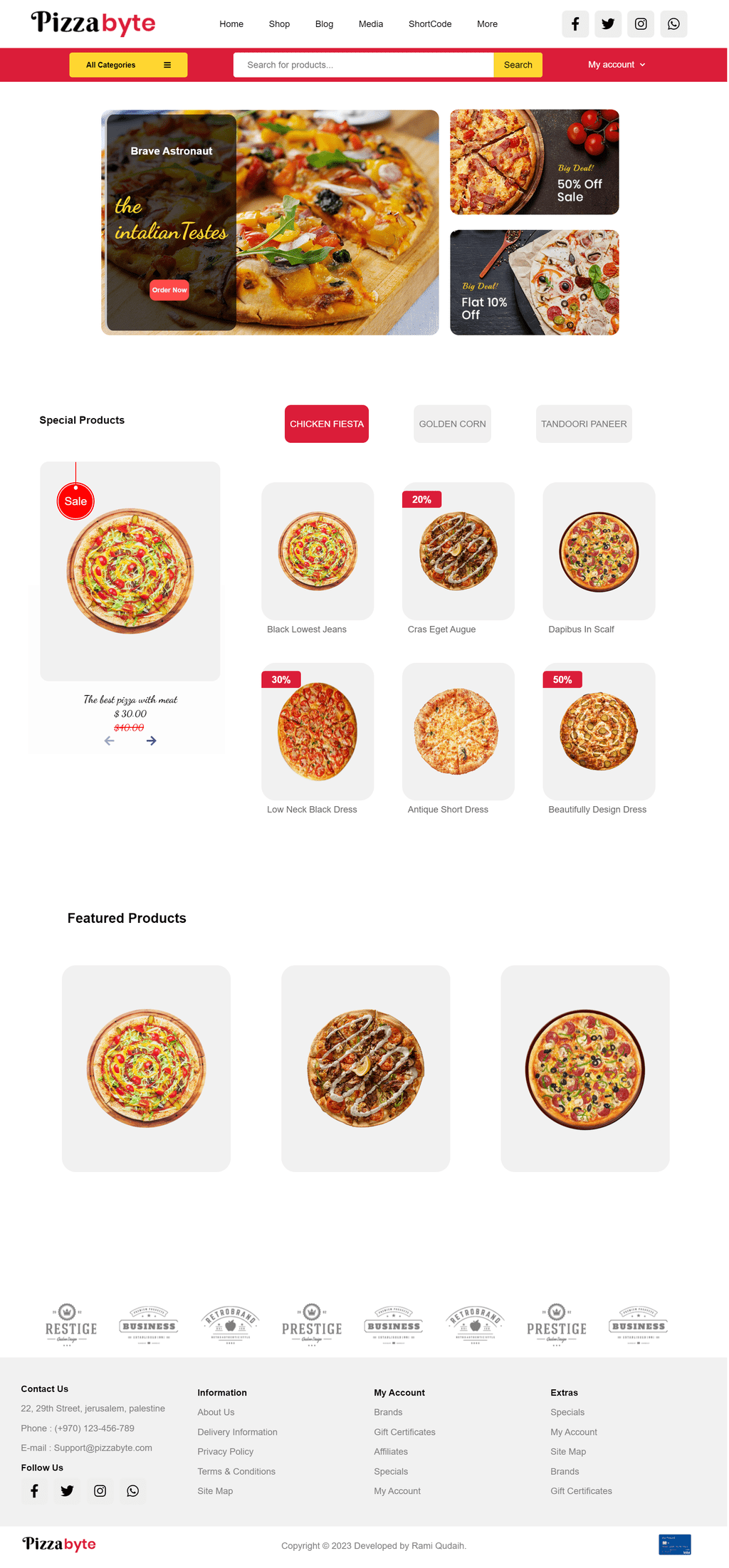The width and height of the screenshot is (729, 1568).
Task: Tap Order Now on the banner
Action: [x=169, y=290]
